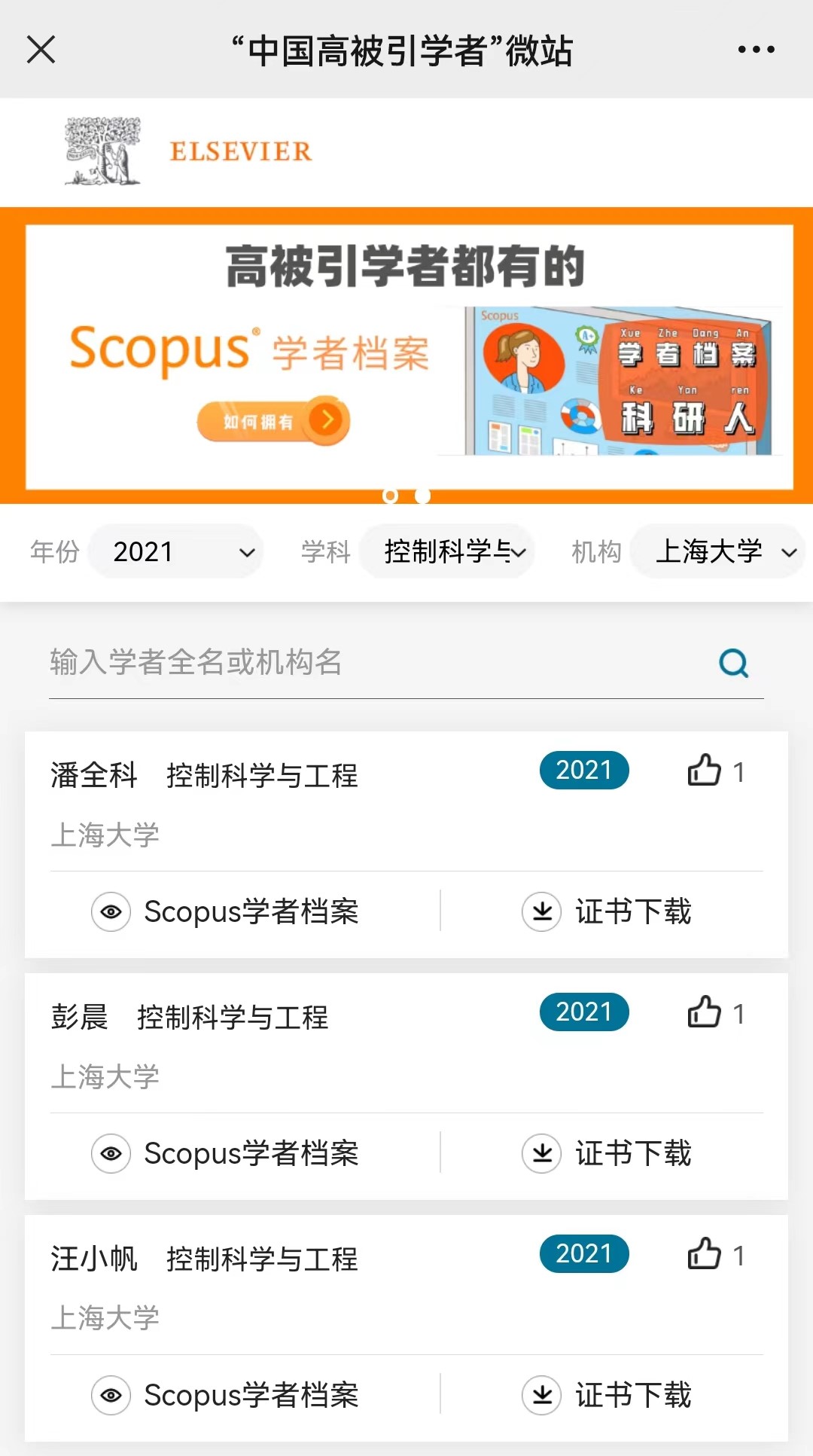Viewport: 813px width, 1456px height.
Task: View Scopus学者档案 for 潘全科
Action: (x=226, y=911)
